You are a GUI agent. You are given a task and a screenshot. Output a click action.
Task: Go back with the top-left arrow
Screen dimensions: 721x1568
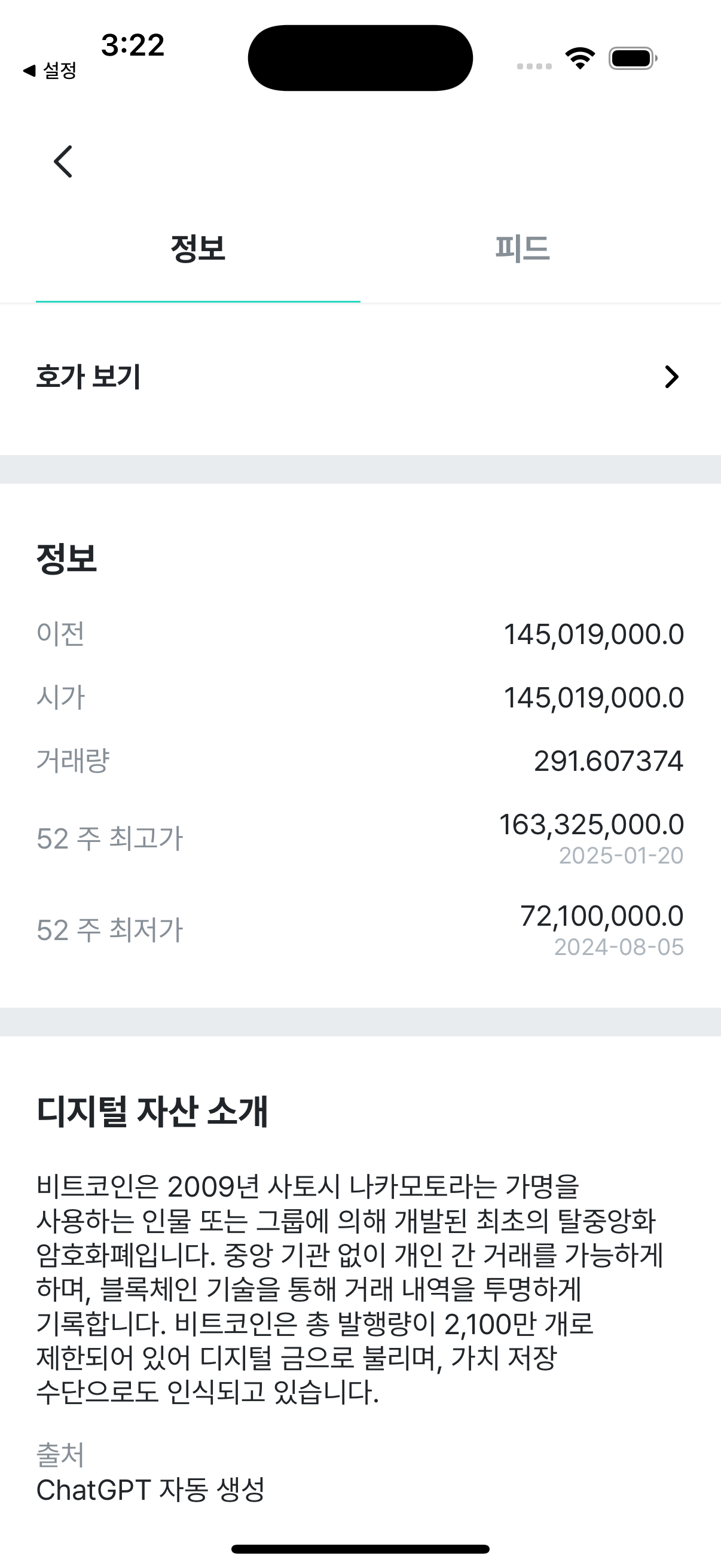click(x=63, y=161)
